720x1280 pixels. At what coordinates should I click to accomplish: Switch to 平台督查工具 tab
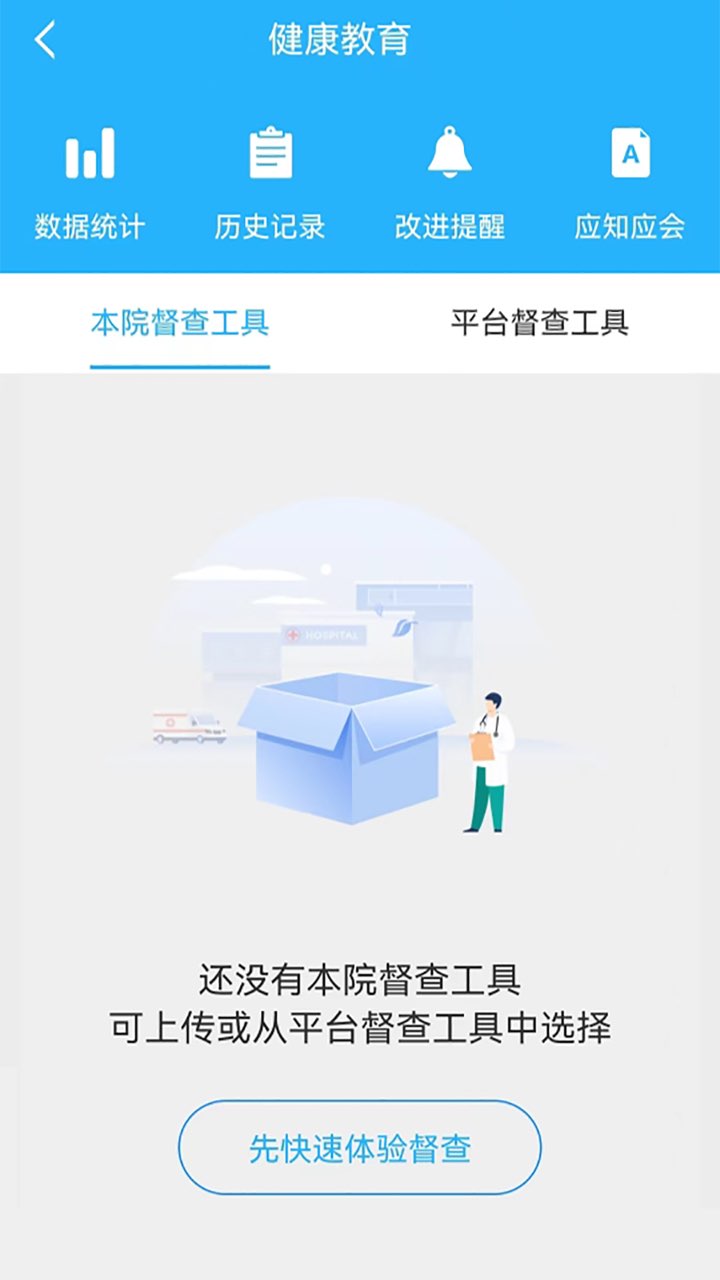point(539,323)
